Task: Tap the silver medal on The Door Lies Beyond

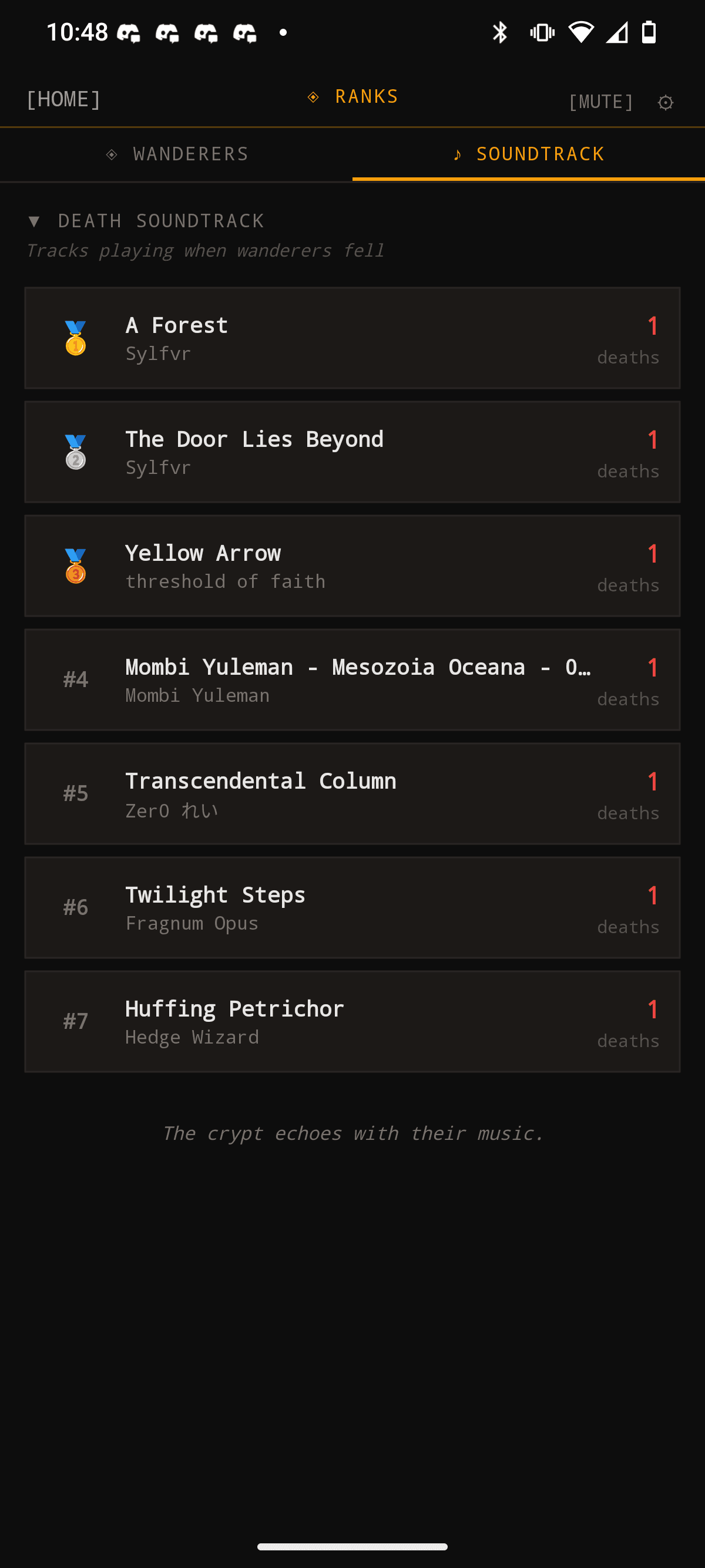Action: (x=74, y=450)
